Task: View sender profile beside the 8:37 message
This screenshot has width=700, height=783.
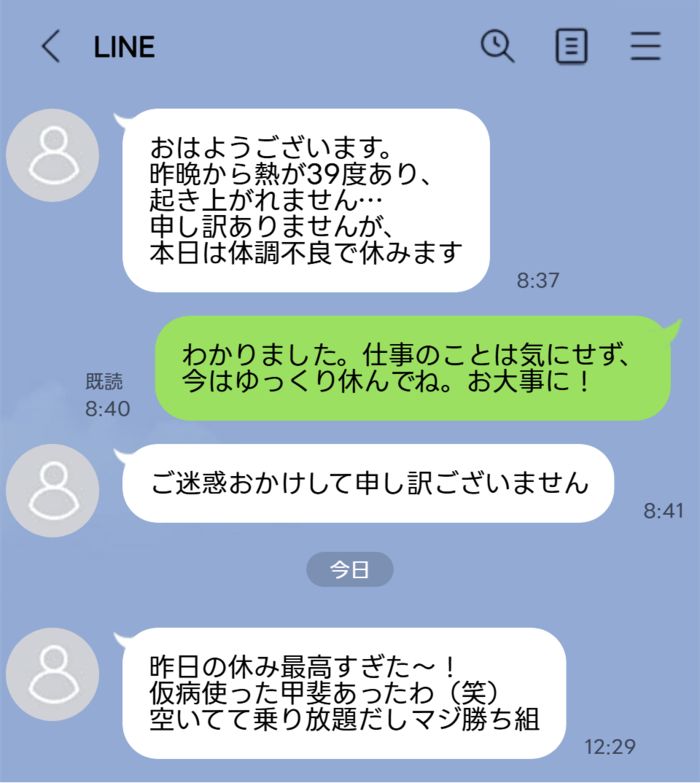Action: [x=53, y=155]
